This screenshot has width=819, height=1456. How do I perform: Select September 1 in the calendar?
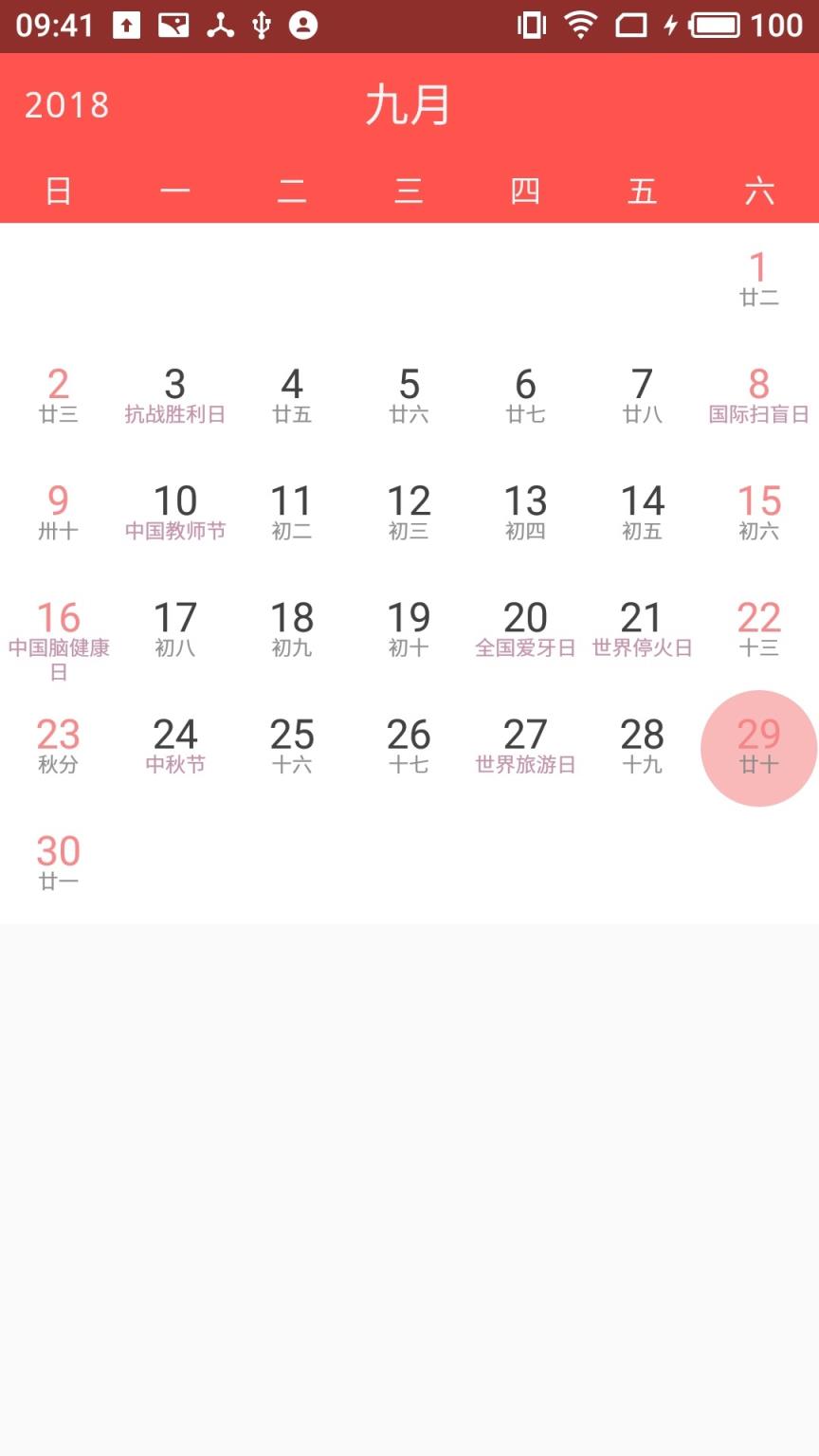tap(758, 279)
